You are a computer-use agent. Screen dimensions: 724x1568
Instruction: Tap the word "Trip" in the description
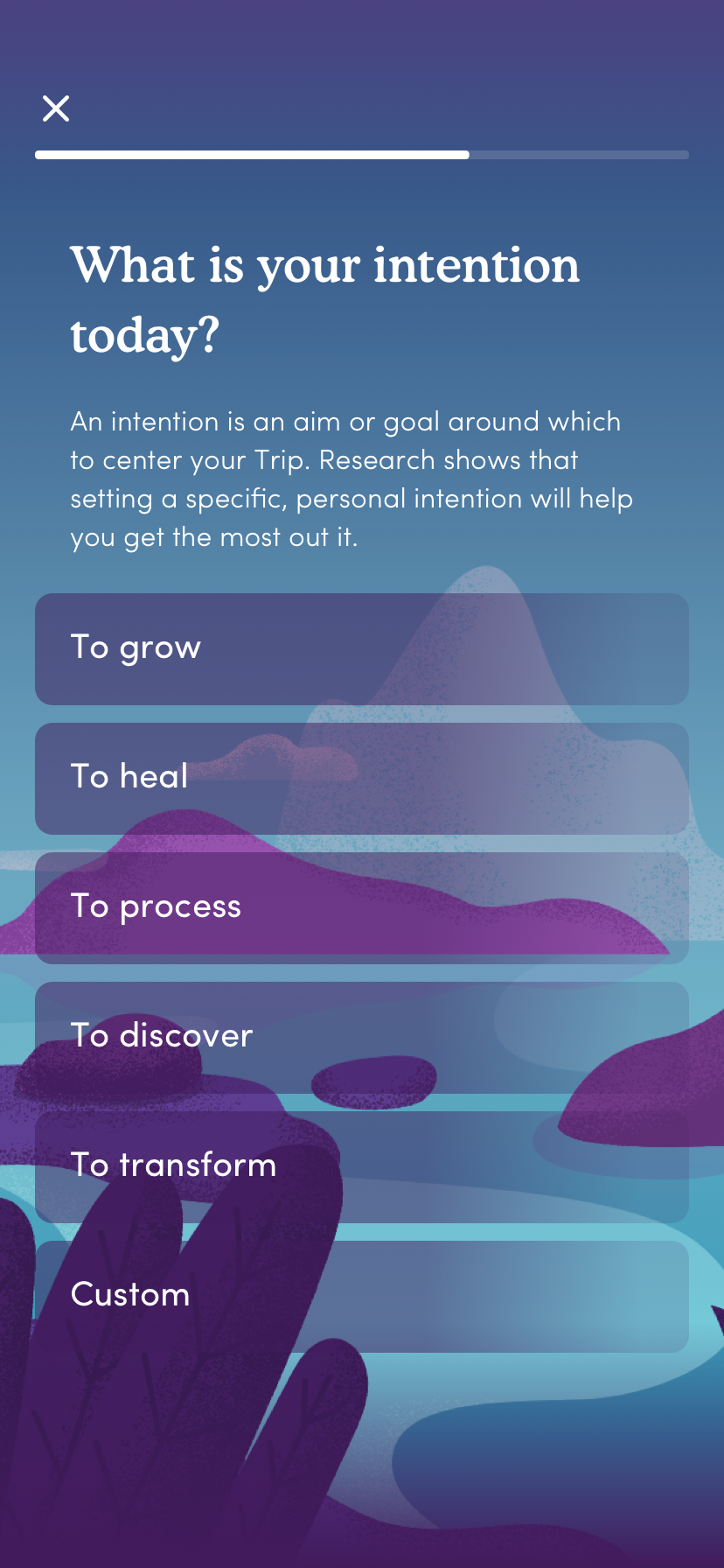(x=282, y=459)
